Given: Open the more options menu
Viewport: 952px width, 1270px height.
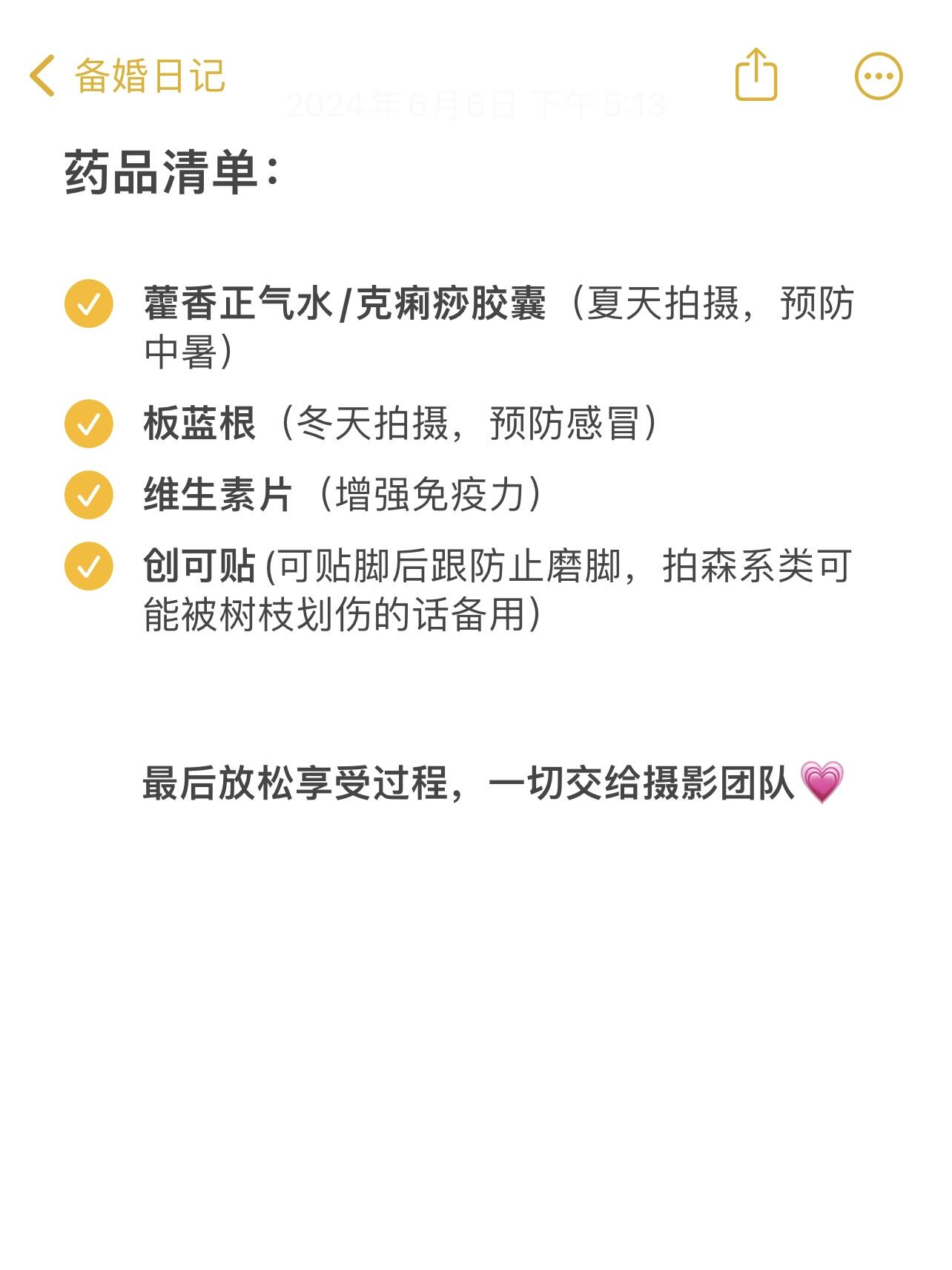Looking at the screenshot, I should point(879,76).
